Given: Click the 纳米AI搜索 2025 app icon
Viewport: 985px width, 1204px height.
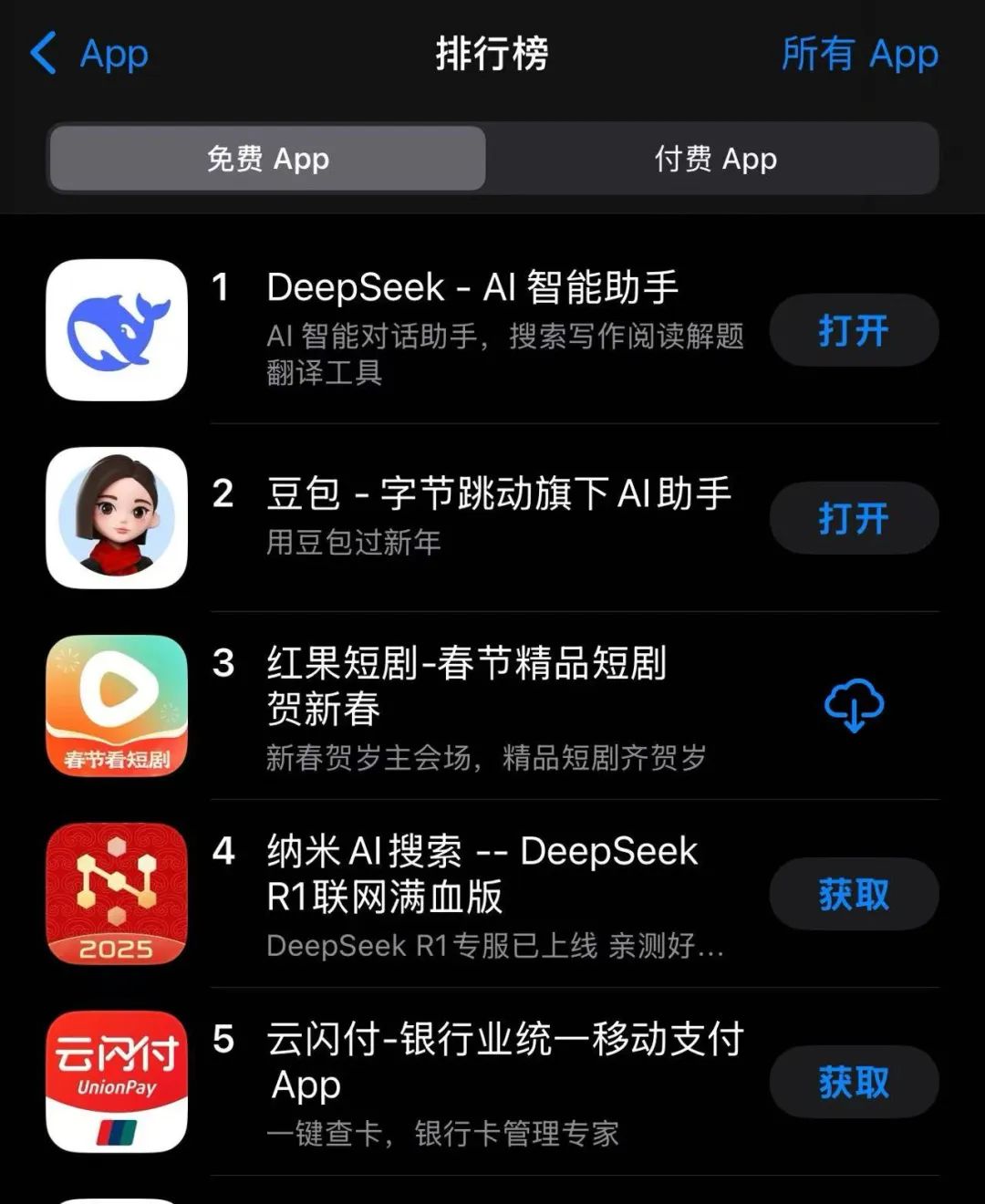Looking at the screenshot, I should click(116, 895).
